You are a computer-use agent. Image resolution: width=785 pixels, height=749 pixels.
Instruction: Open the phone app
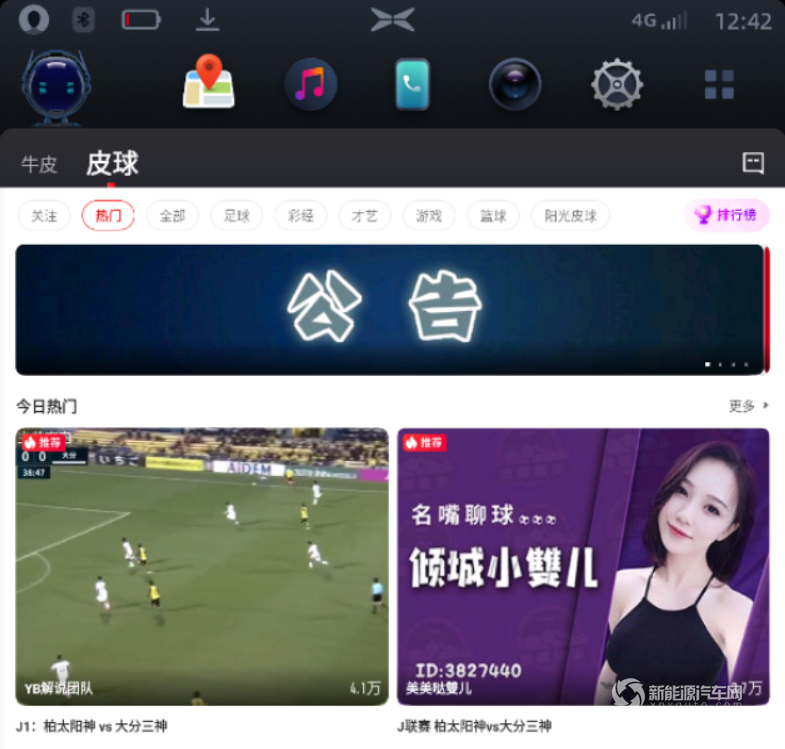pyautogui.click(x=412, y=84)
